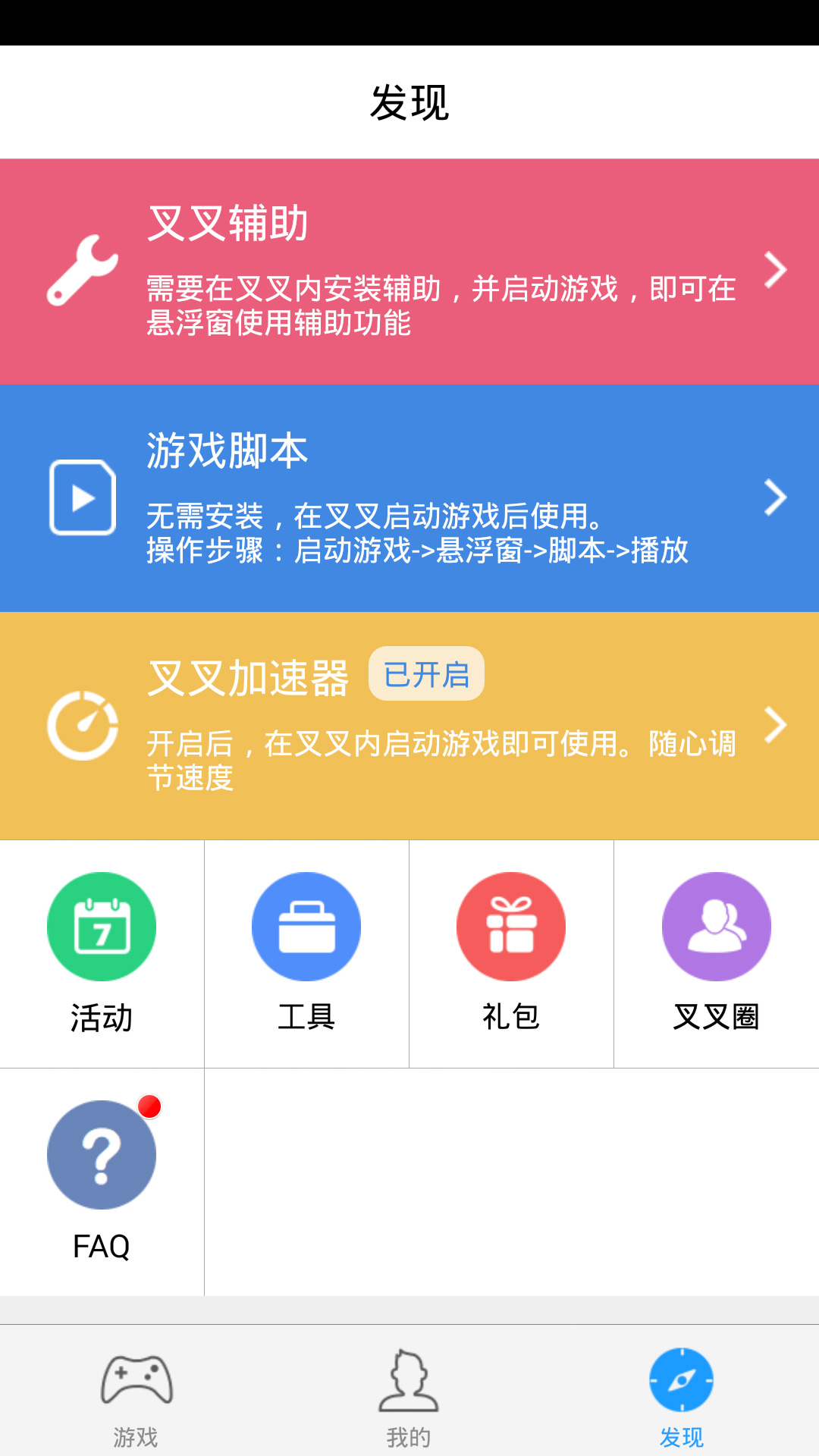819x1456 pixels.
Task: Open the 礼包 (Gift pack) icon
Action: (x=510, y=926)
